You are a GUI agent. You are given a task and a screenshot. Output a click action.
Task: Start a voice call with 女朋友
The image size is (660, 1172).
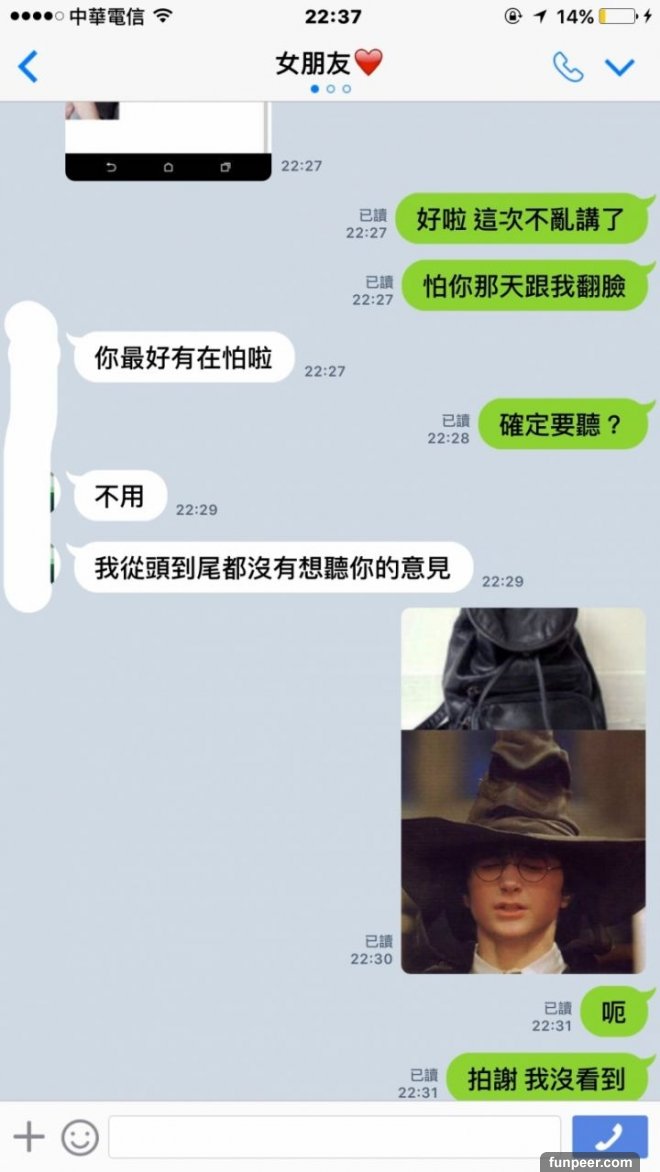coord(568,66)
